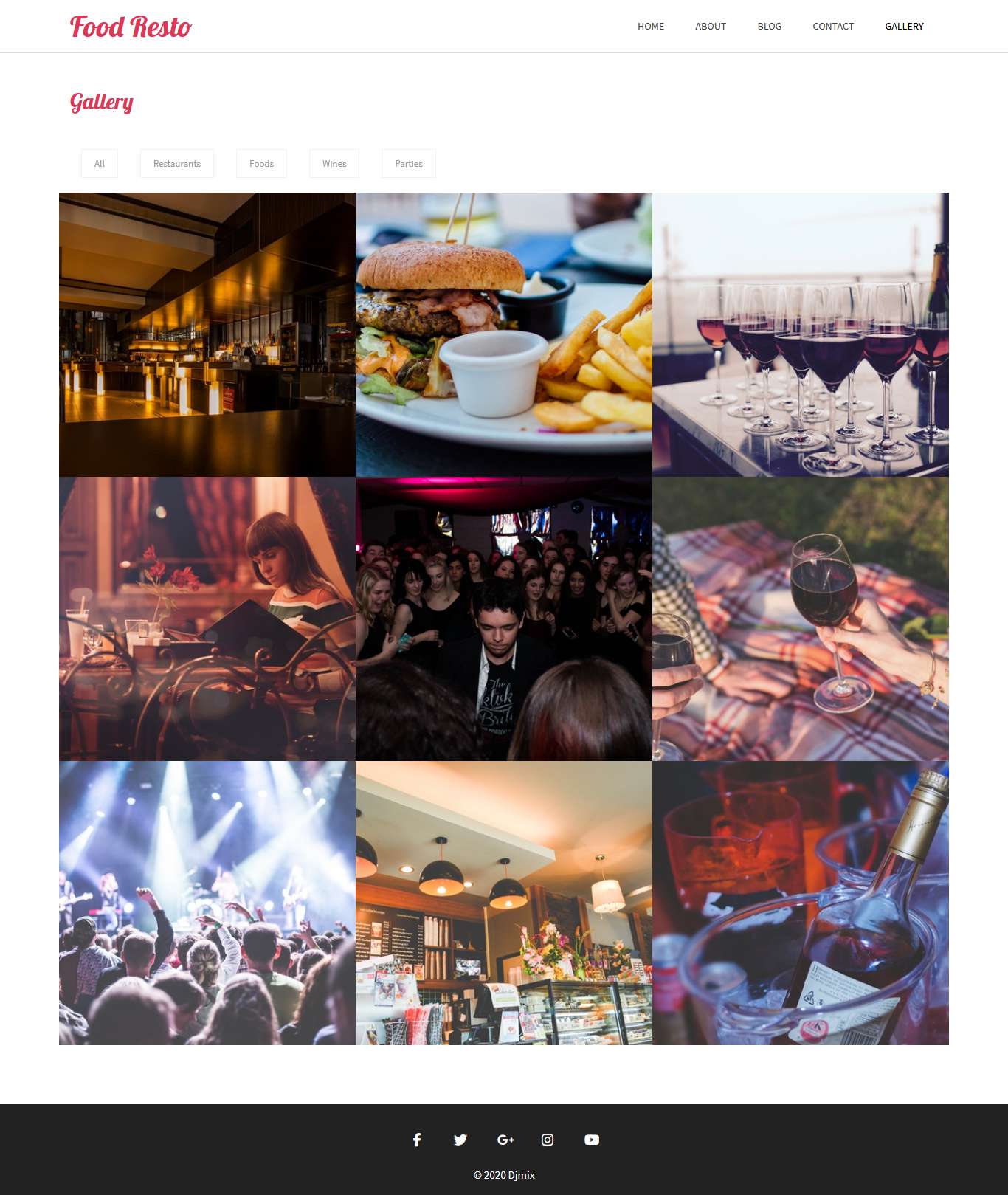The height and width of the screenshot is (1195, 1008).
Task: View the dim restaurant bar photo
Action: coord(207,334)
